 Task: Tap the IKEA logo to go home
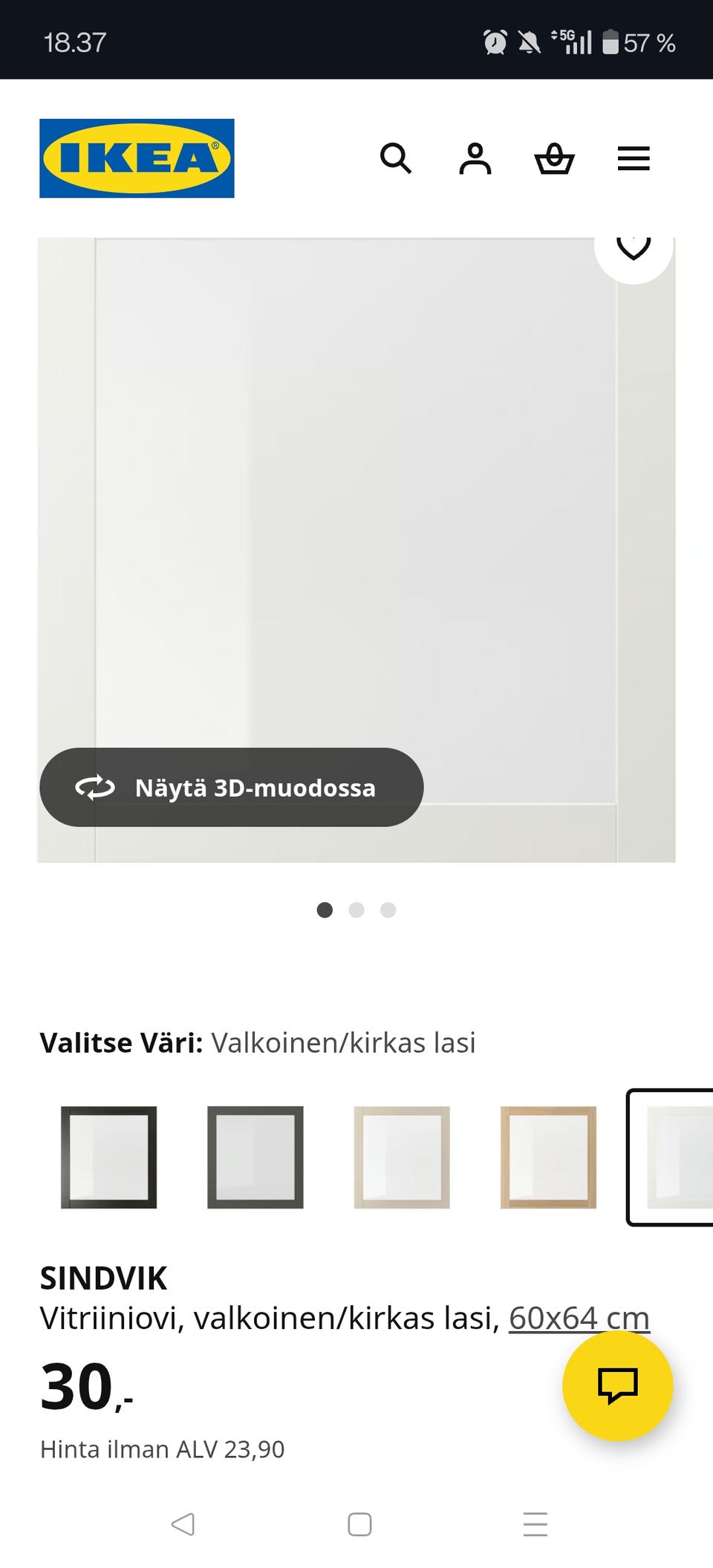(x=137, y=158)
